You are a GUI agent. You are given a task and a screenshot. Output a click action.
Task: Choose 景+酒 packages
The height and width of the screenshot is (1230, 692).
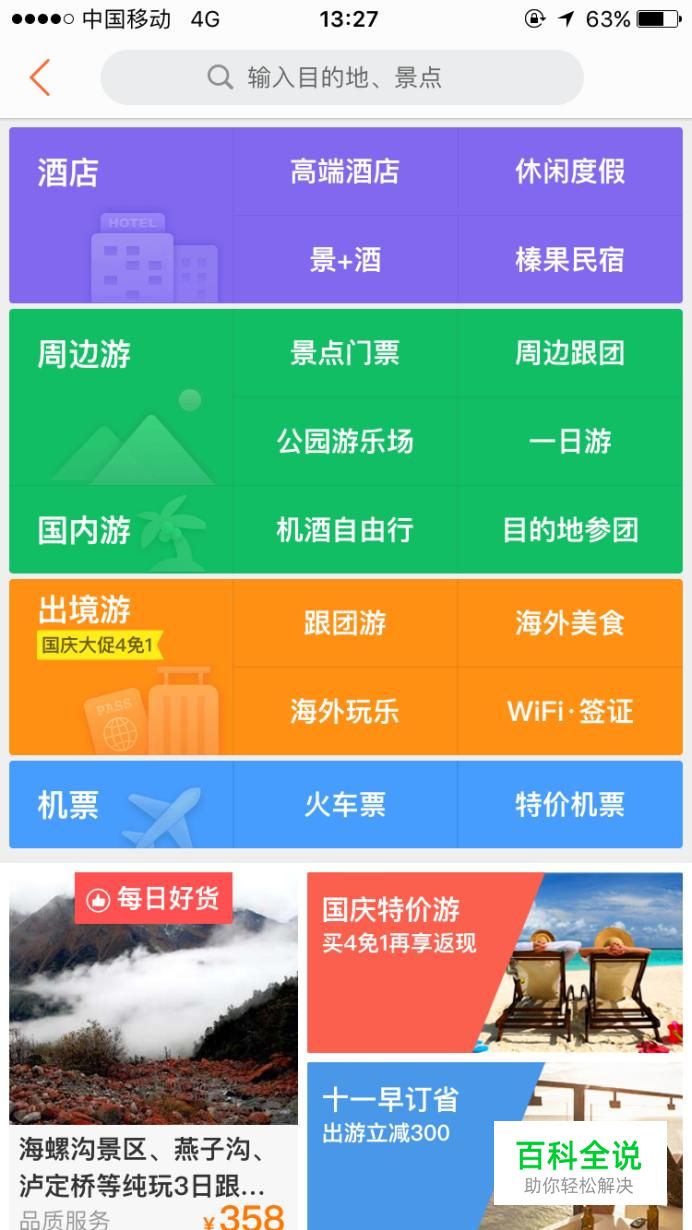click(x=345, y=260)
